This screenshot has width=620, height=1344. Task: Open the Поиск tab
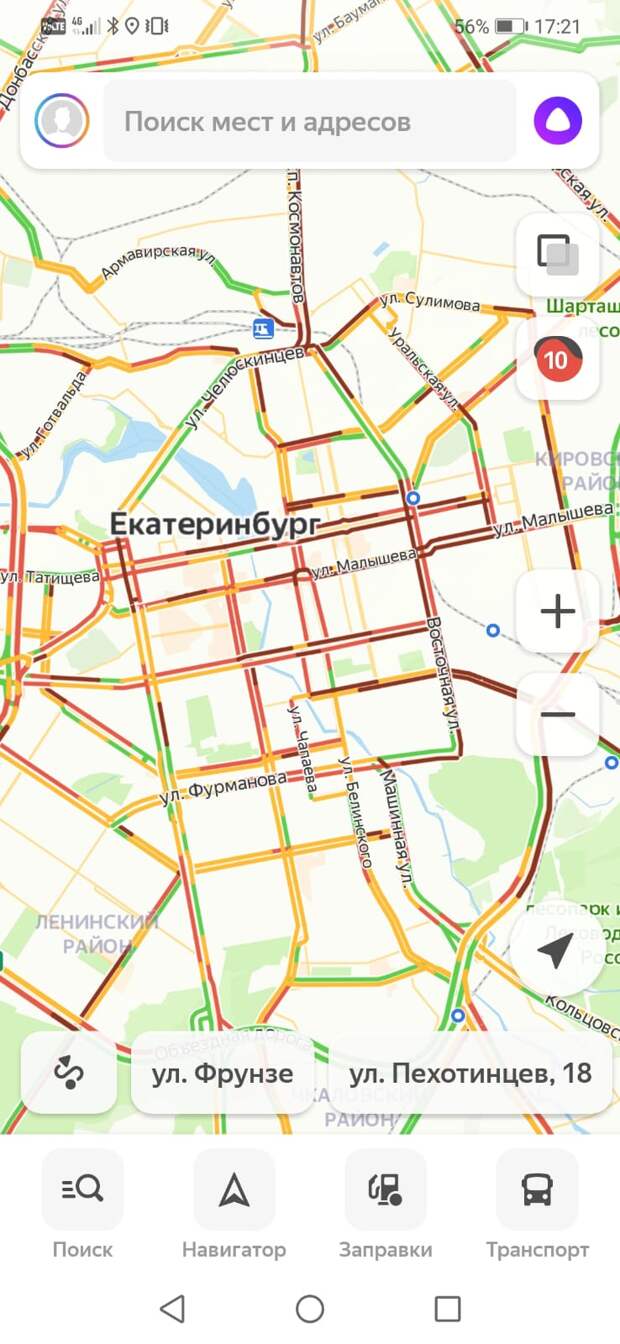tap(82, 1204)
